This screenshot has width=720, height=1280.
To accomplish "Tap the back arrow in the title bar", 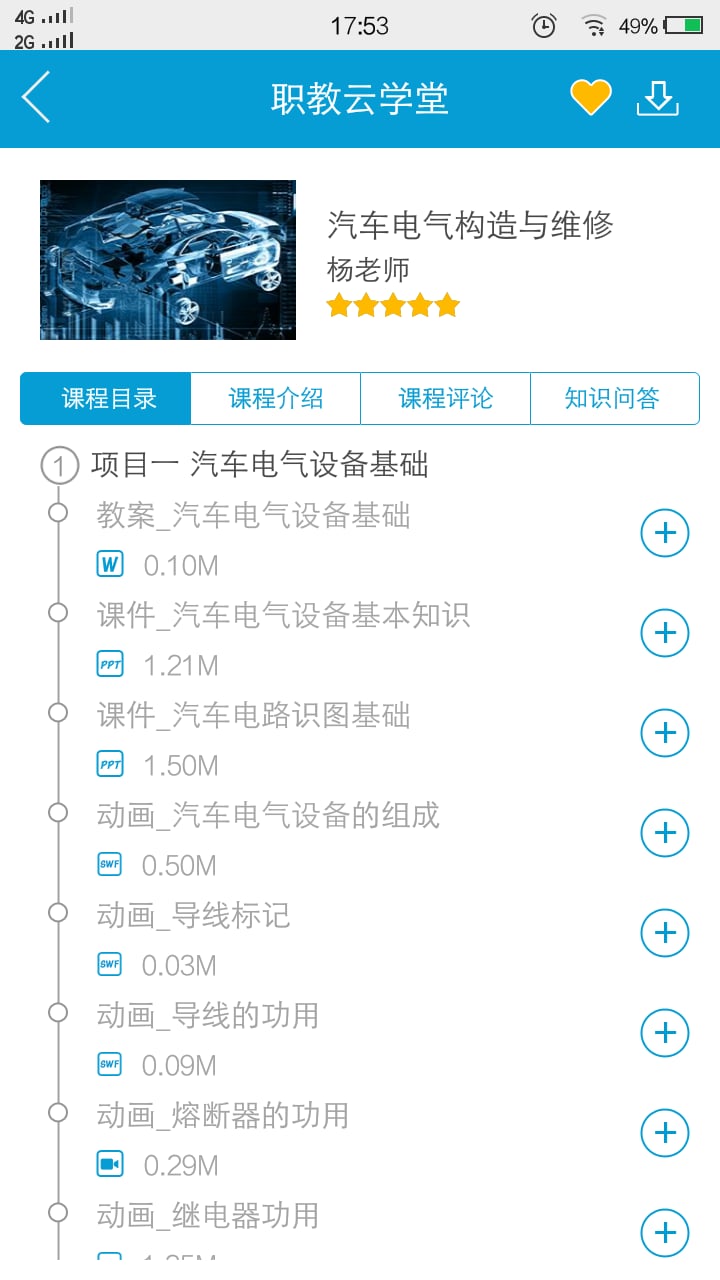I will 36,98.
